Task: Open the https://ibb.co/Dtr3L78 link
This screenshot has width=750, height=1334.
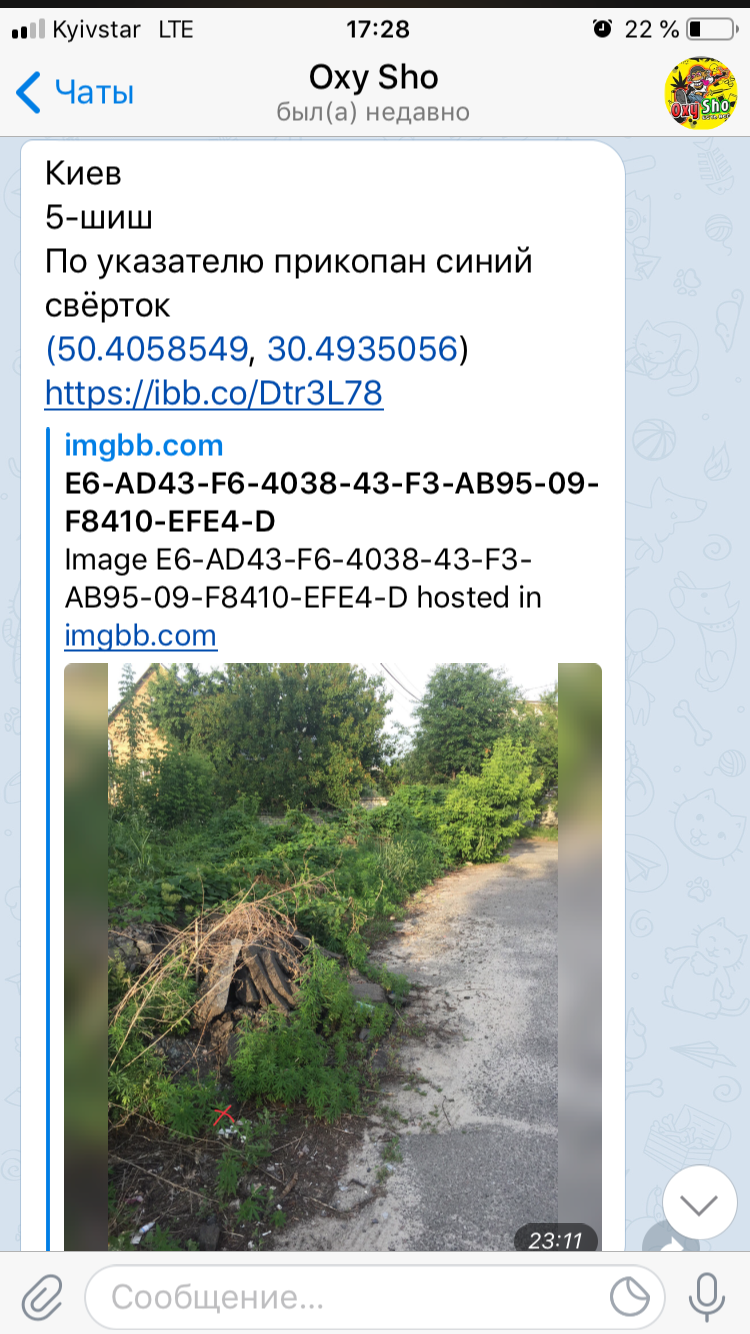Action: (214, 393)
